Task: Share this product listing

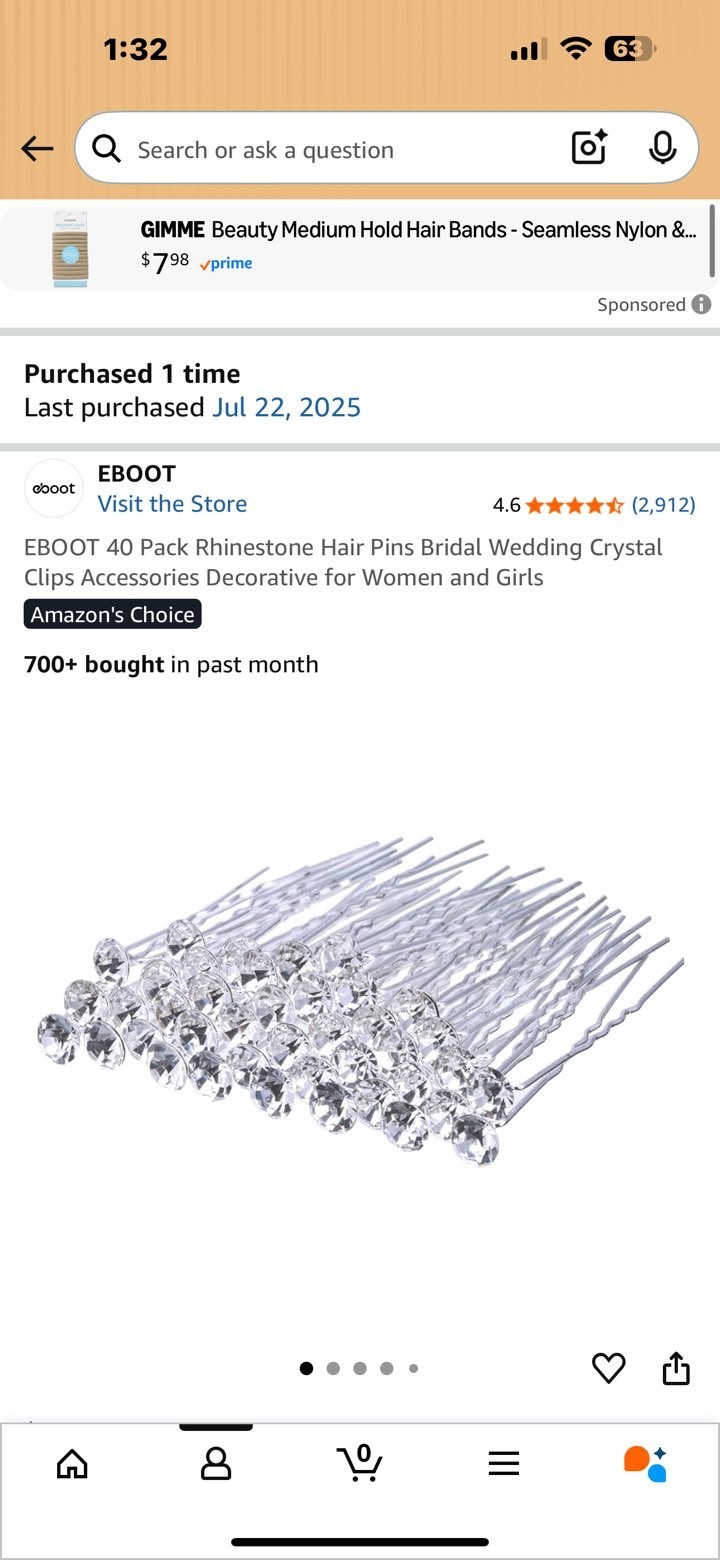Action: pyautogui.click(x=676, y=1368)
